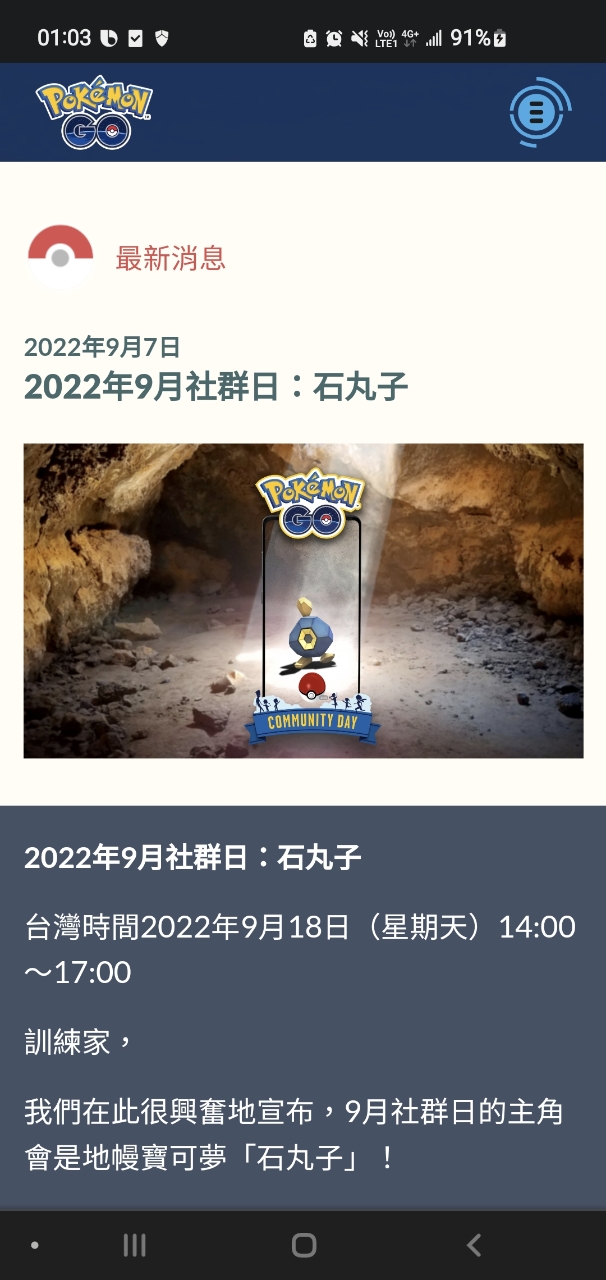Open recent apps from the navigation bar
606x1280 pixels.
click(x=134, y=1245)
